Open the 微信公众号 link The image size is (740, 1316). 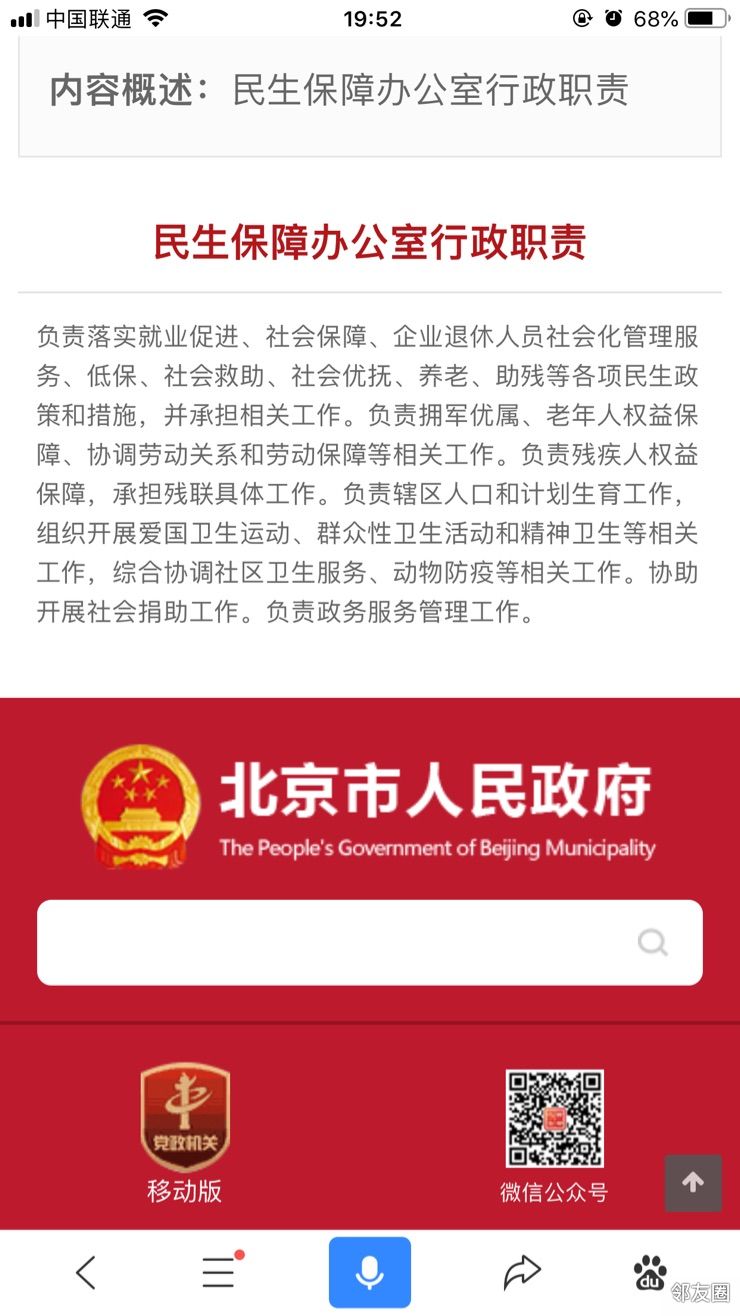coord(554,1135)
